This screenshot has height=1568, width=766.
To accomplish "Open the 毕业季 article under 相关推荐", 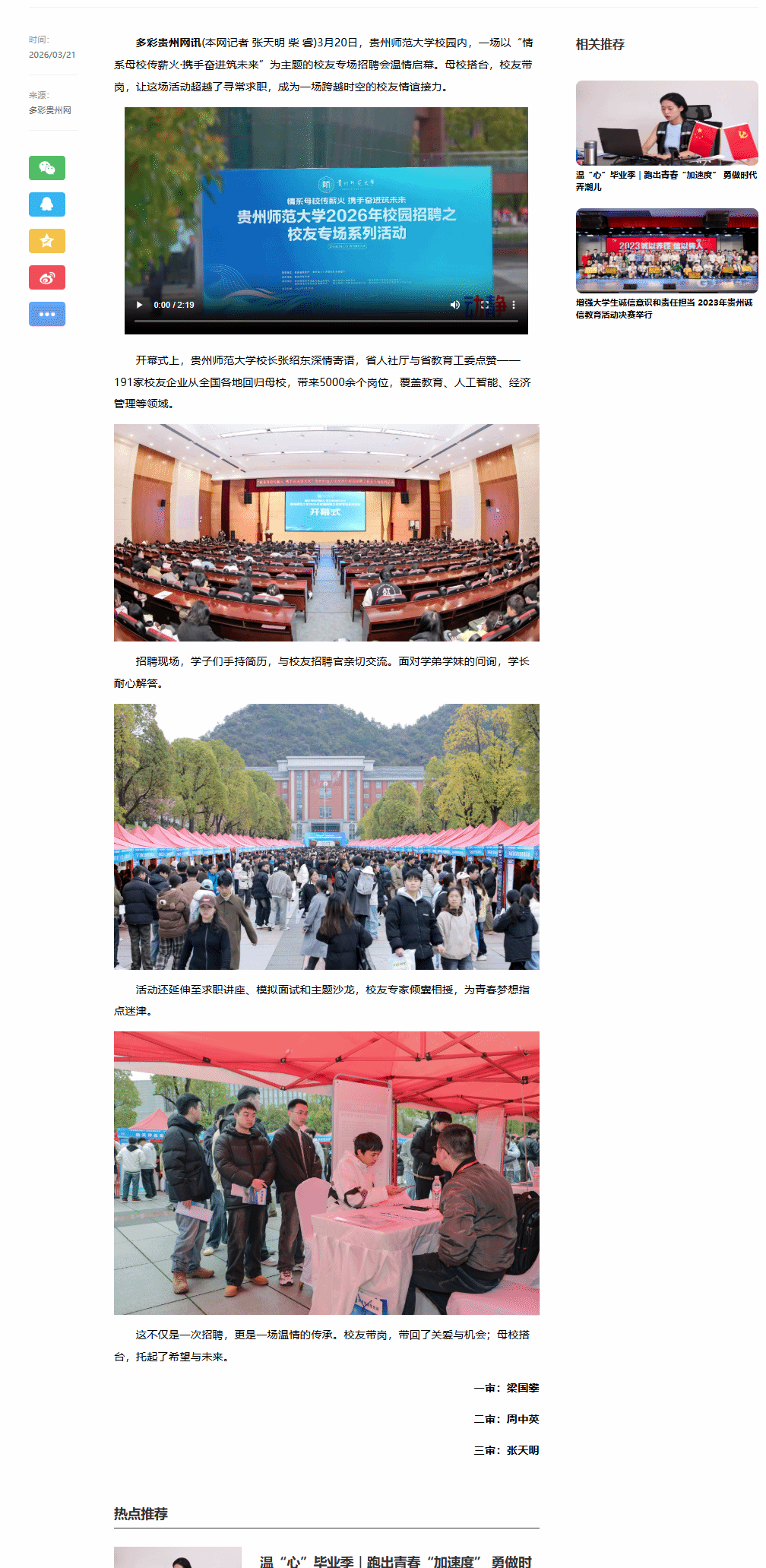I will [x=666, y=180].
